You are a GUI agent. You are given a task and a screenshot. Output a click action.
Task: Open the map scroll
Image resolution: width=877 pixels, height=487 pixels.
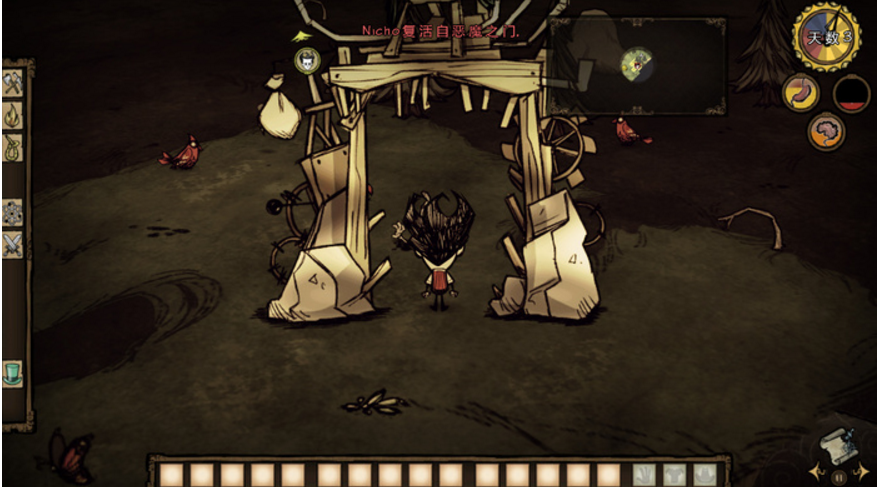(840, 444)
